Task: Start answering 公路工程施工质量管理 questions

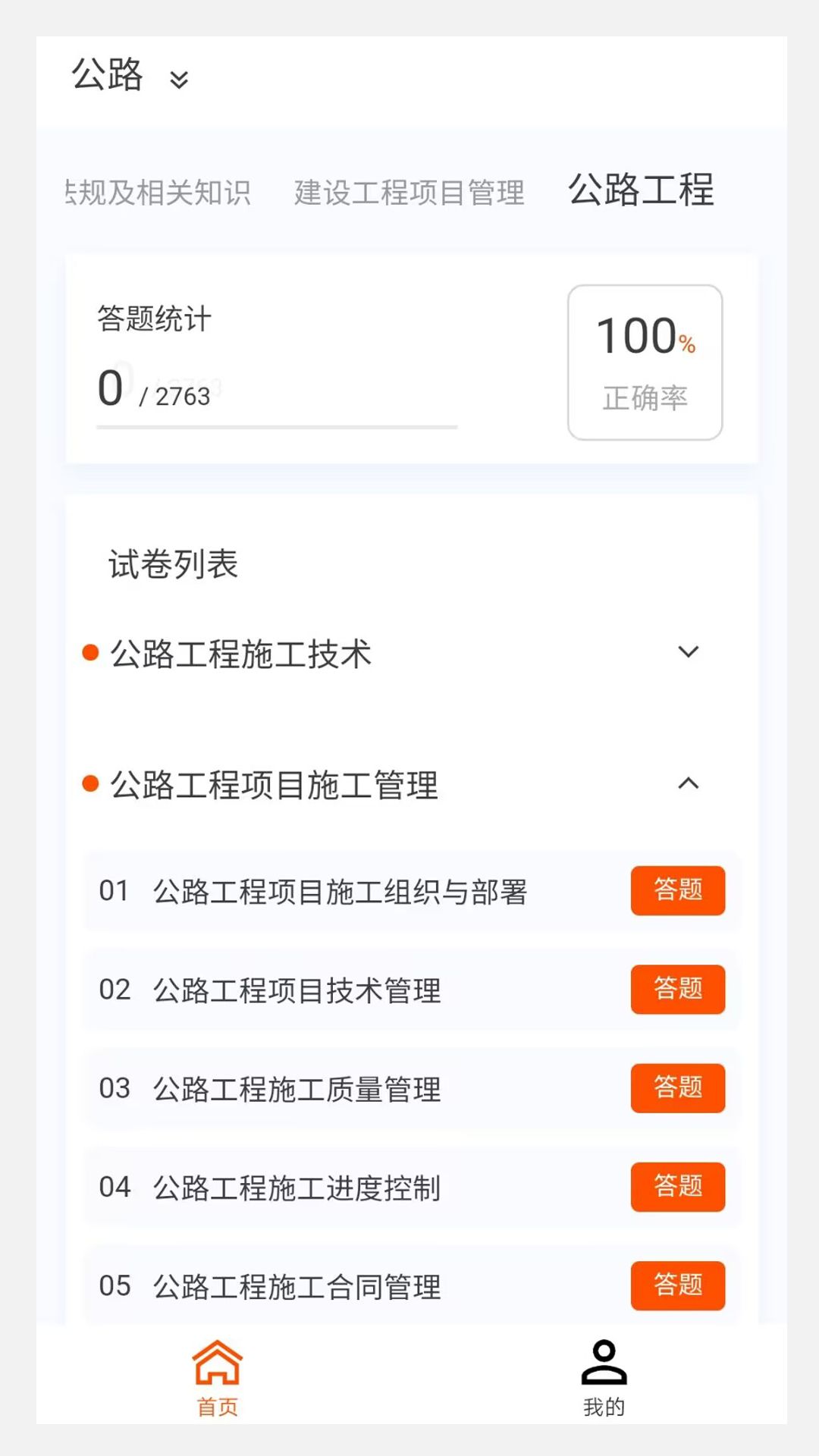Action: tap(677, 1088)
